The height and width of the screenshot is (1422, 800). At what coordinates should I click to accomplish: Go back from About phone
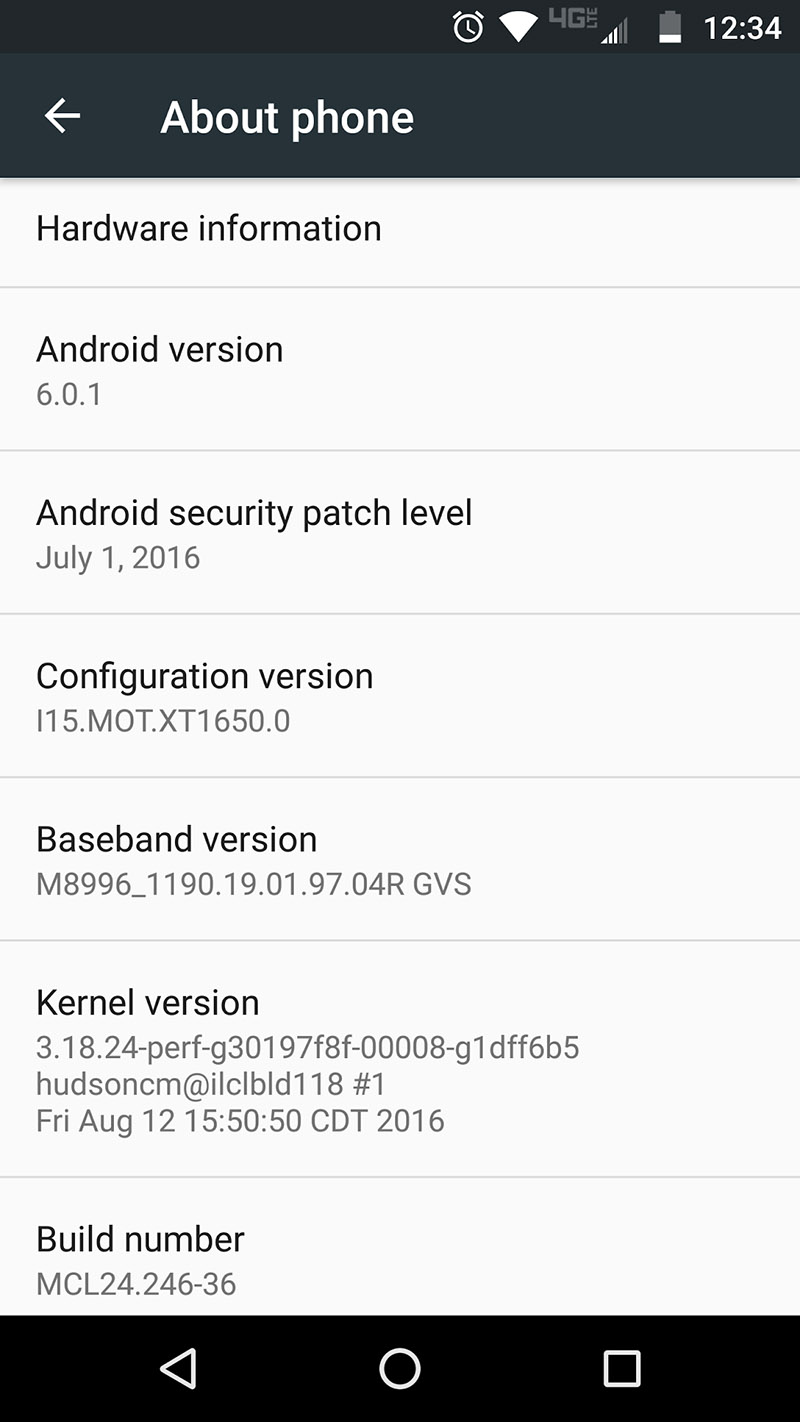click(62, 116)
